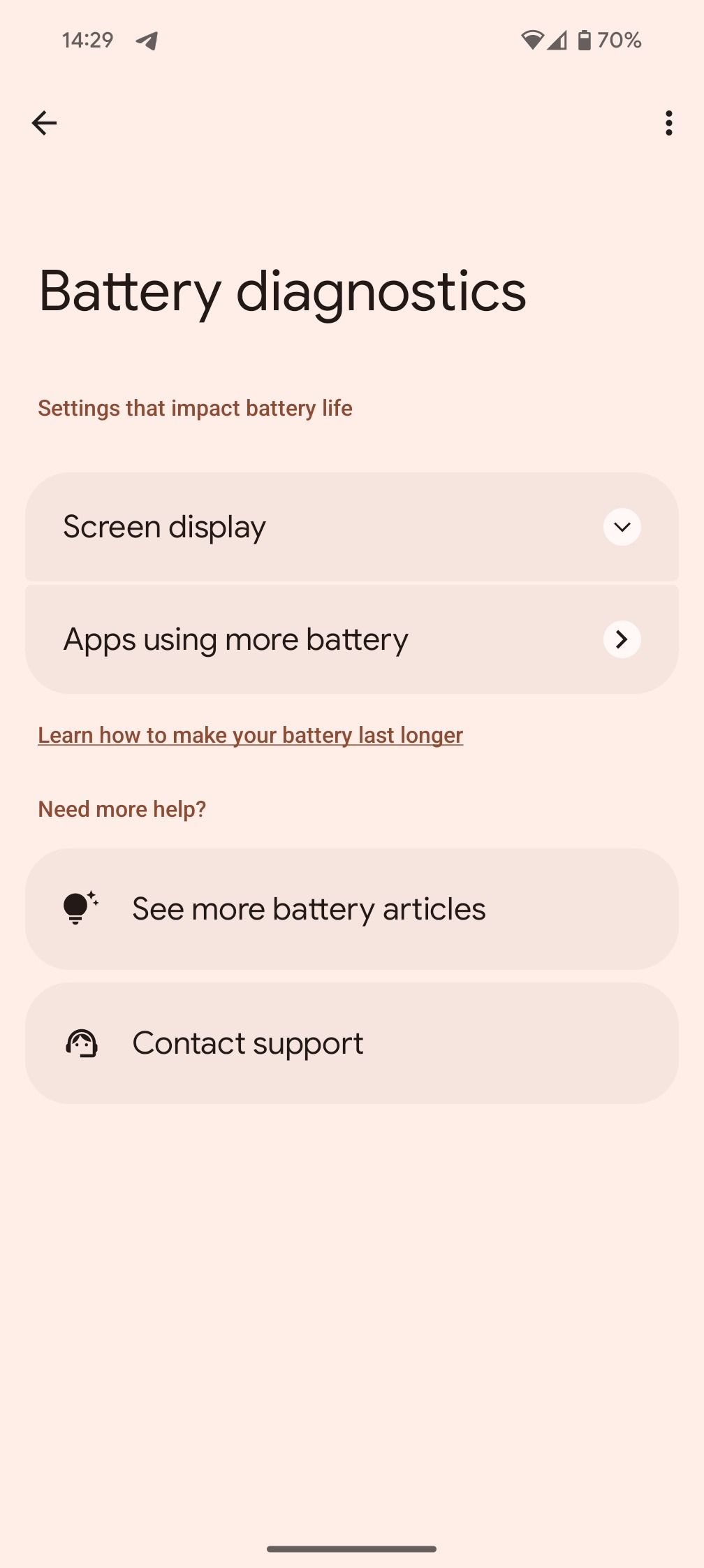Tap the Need more help label
The width and height of the screenshot is (704, 1568).
click(122, 808)
